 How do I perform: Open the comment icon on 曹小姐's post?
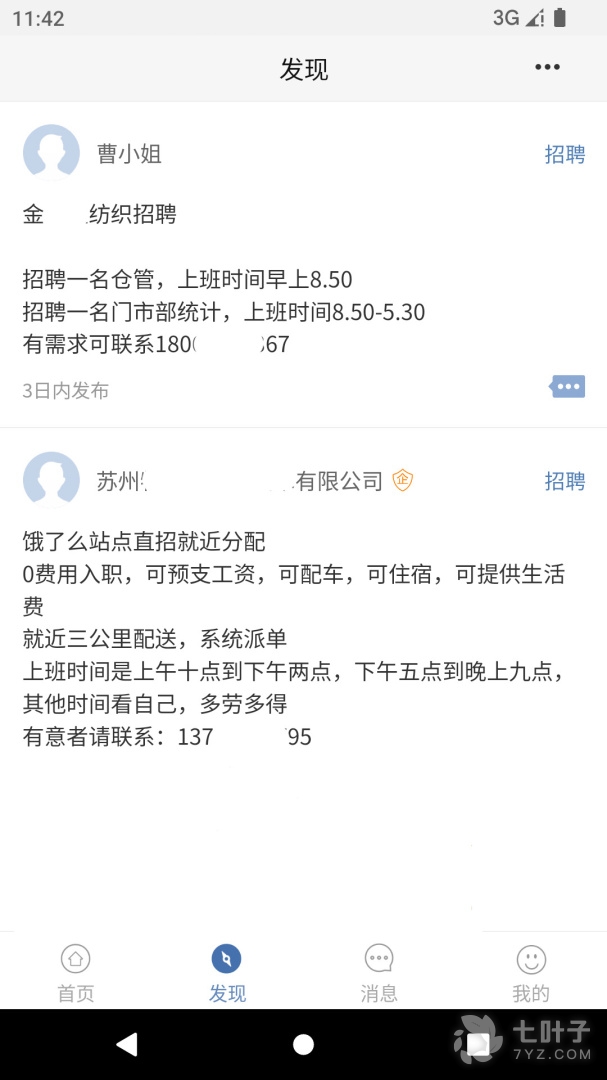pos(567,387)
